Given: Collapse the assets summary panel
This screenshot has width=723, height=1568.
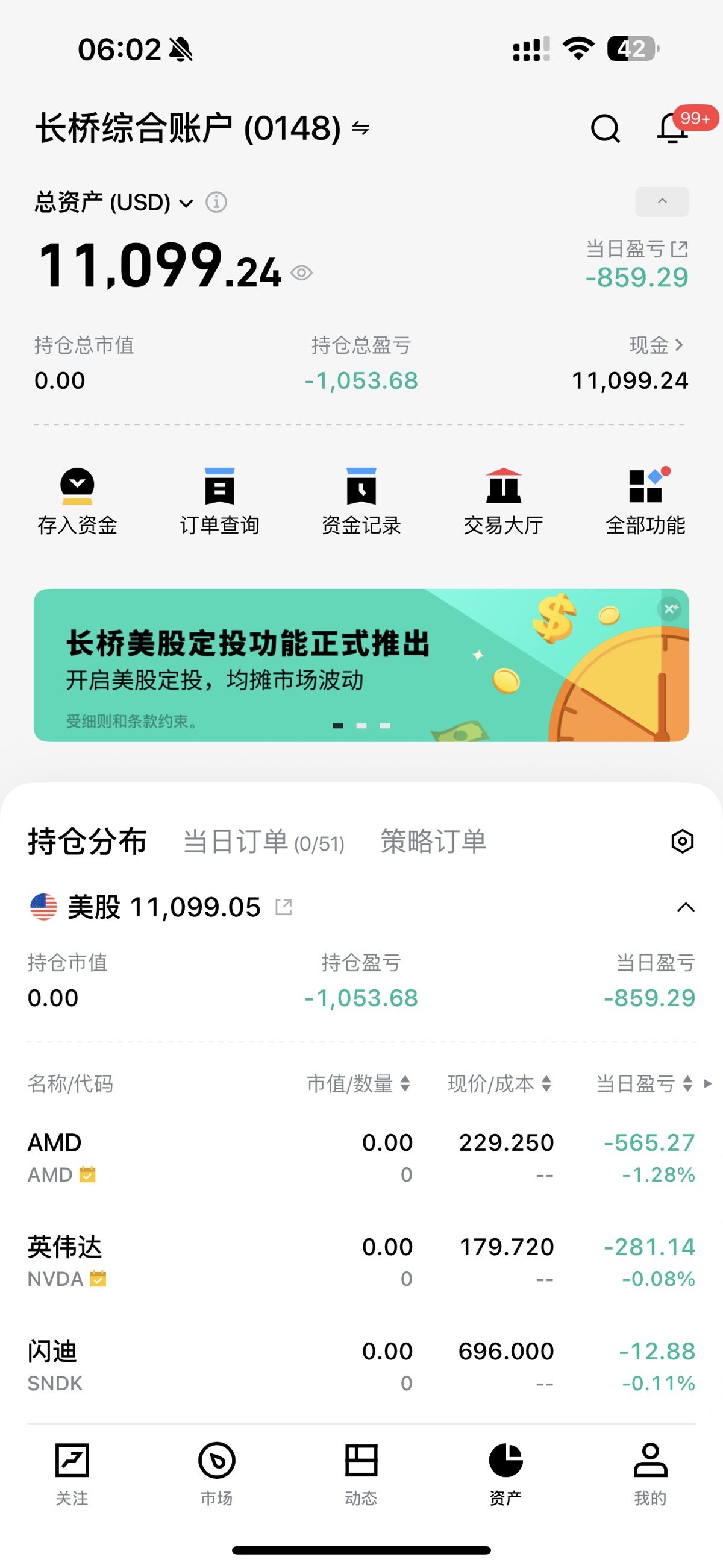Looking at the screenshot, I should click(x=662, y=201).
